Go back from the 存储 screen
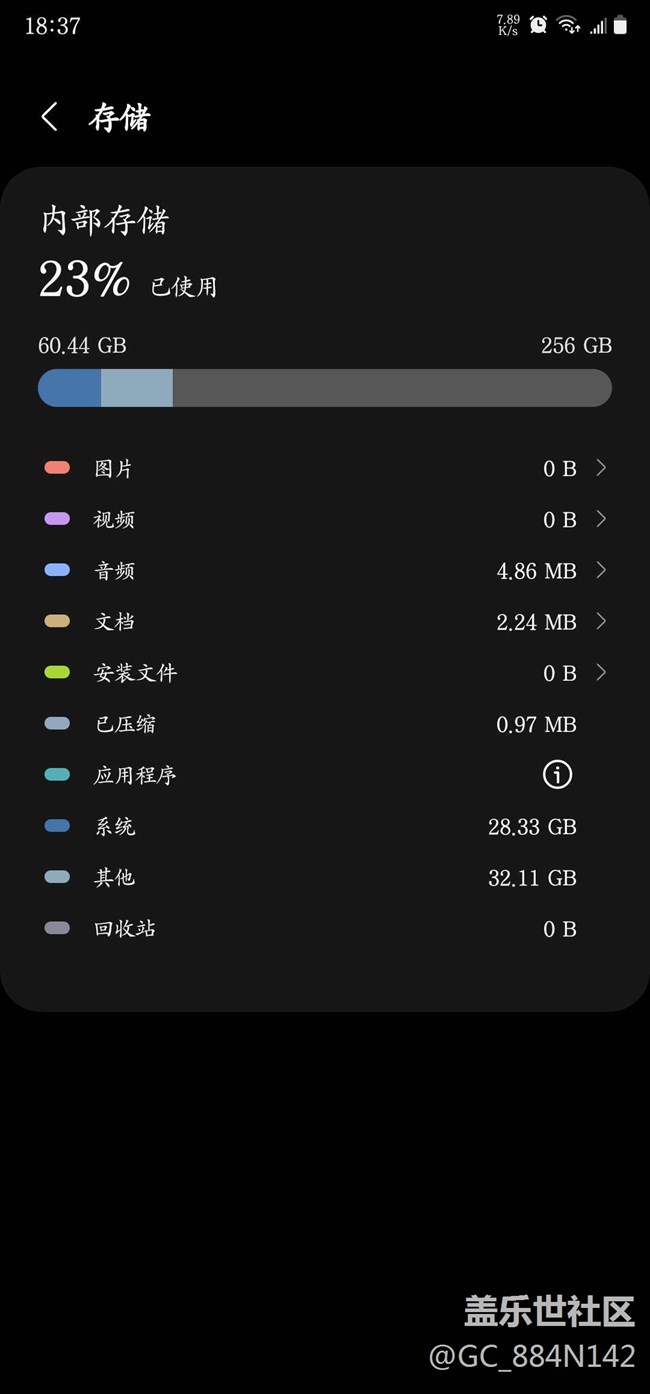Viewport: 650px width, 1394px height. (x=49, y=117)
